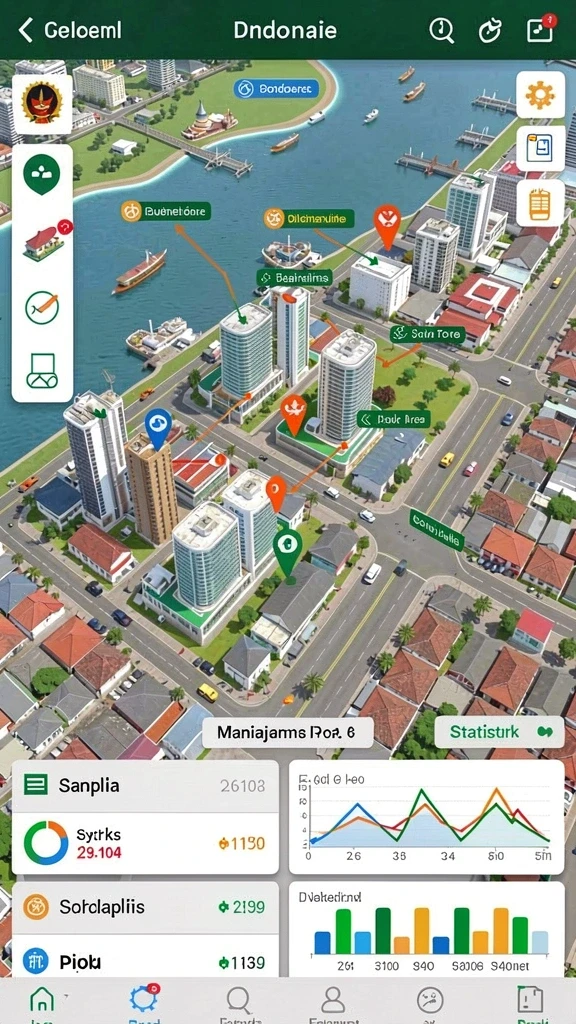Tap the green location pin on the map

pos(287,552)
